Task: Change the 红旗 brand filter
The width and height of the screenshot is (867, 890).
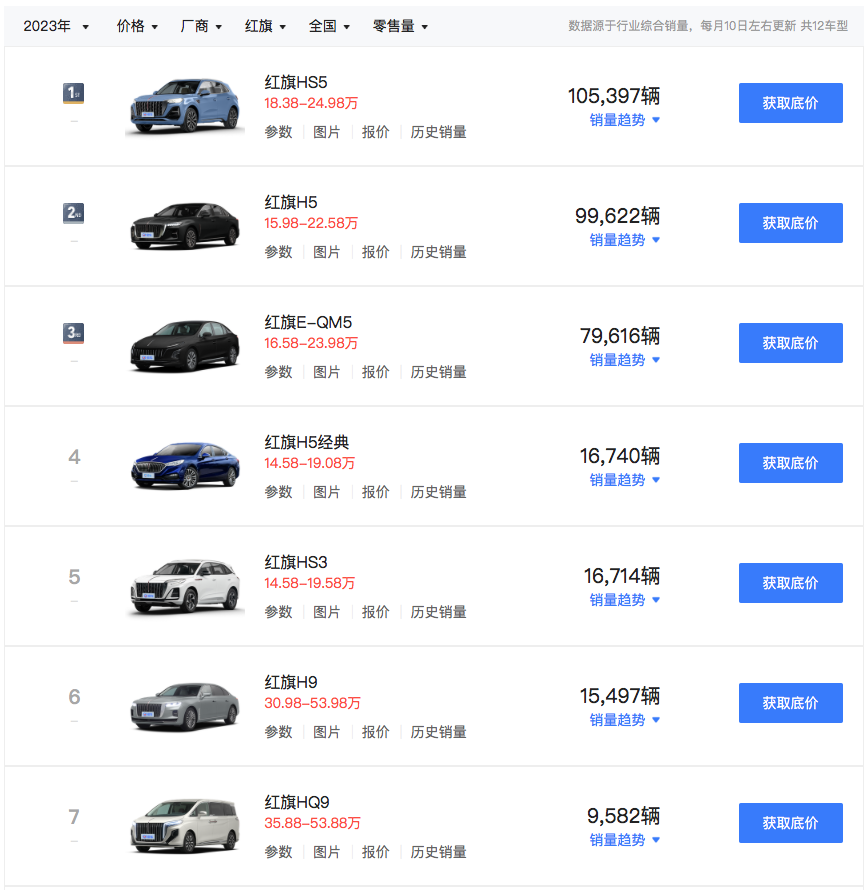Action: [265, 26]
